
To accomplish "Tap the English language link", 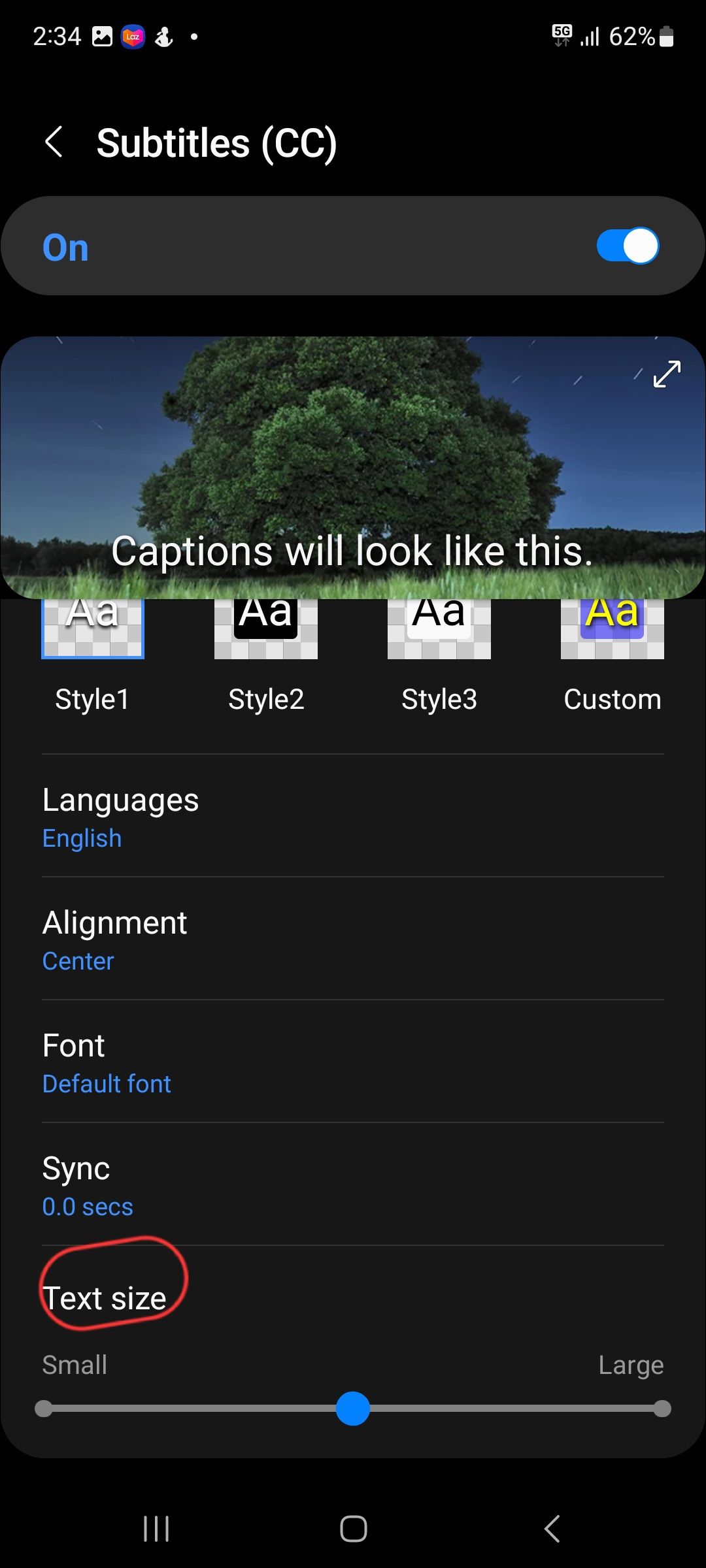I will (81, 838).
